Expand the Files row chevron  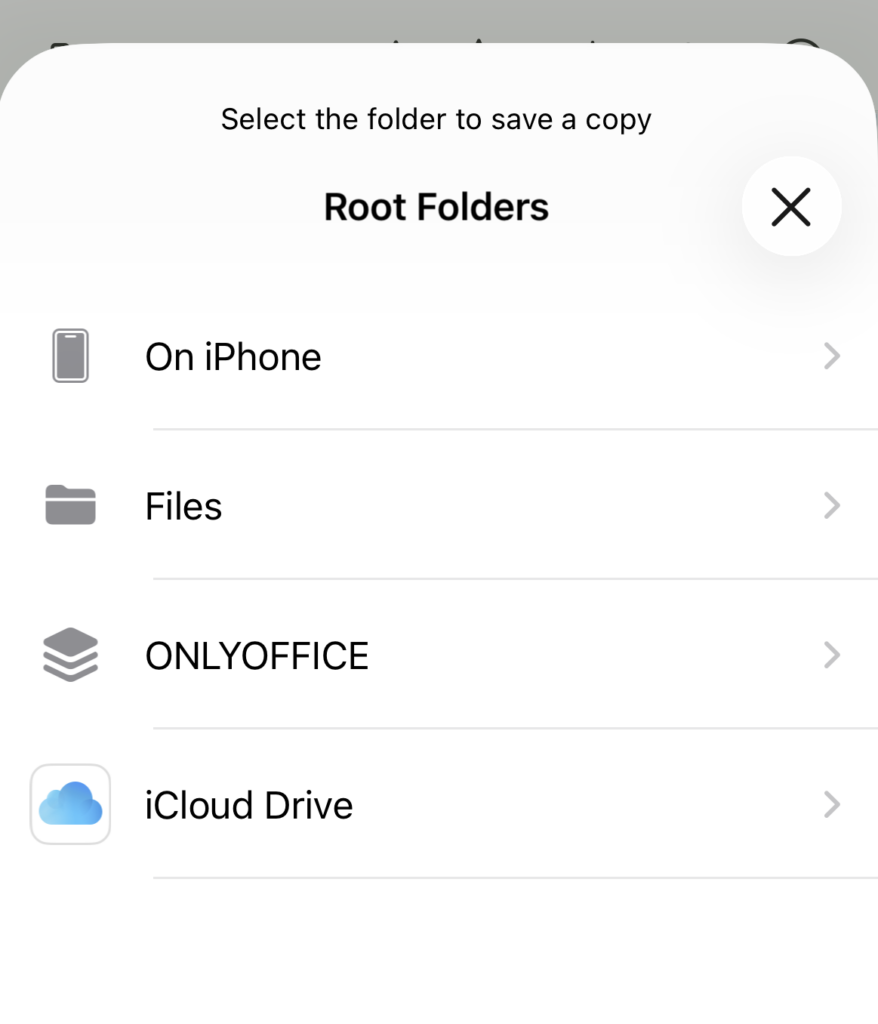(832, 506)
